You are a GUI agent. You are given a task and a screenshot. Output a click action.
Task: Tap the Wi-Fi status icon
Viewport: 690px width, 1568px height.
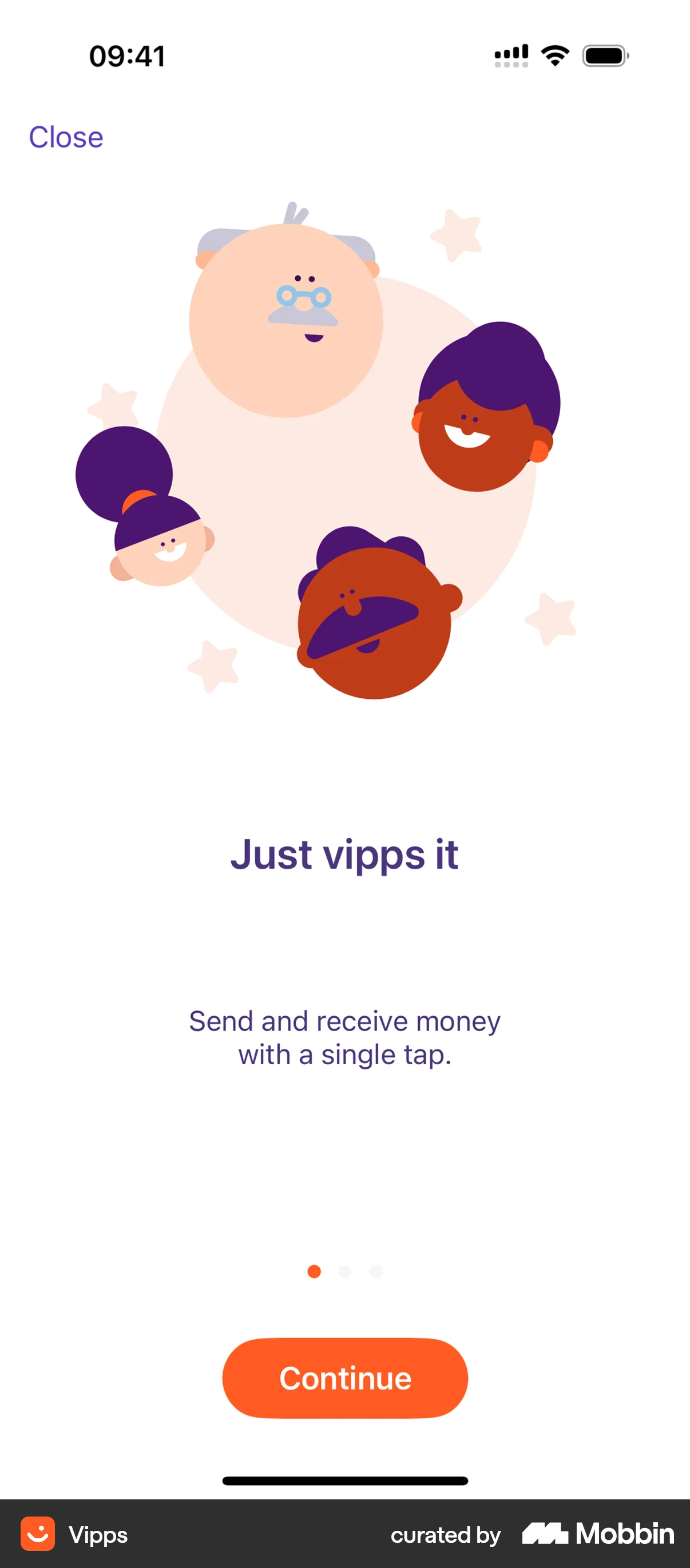(553, 55)
